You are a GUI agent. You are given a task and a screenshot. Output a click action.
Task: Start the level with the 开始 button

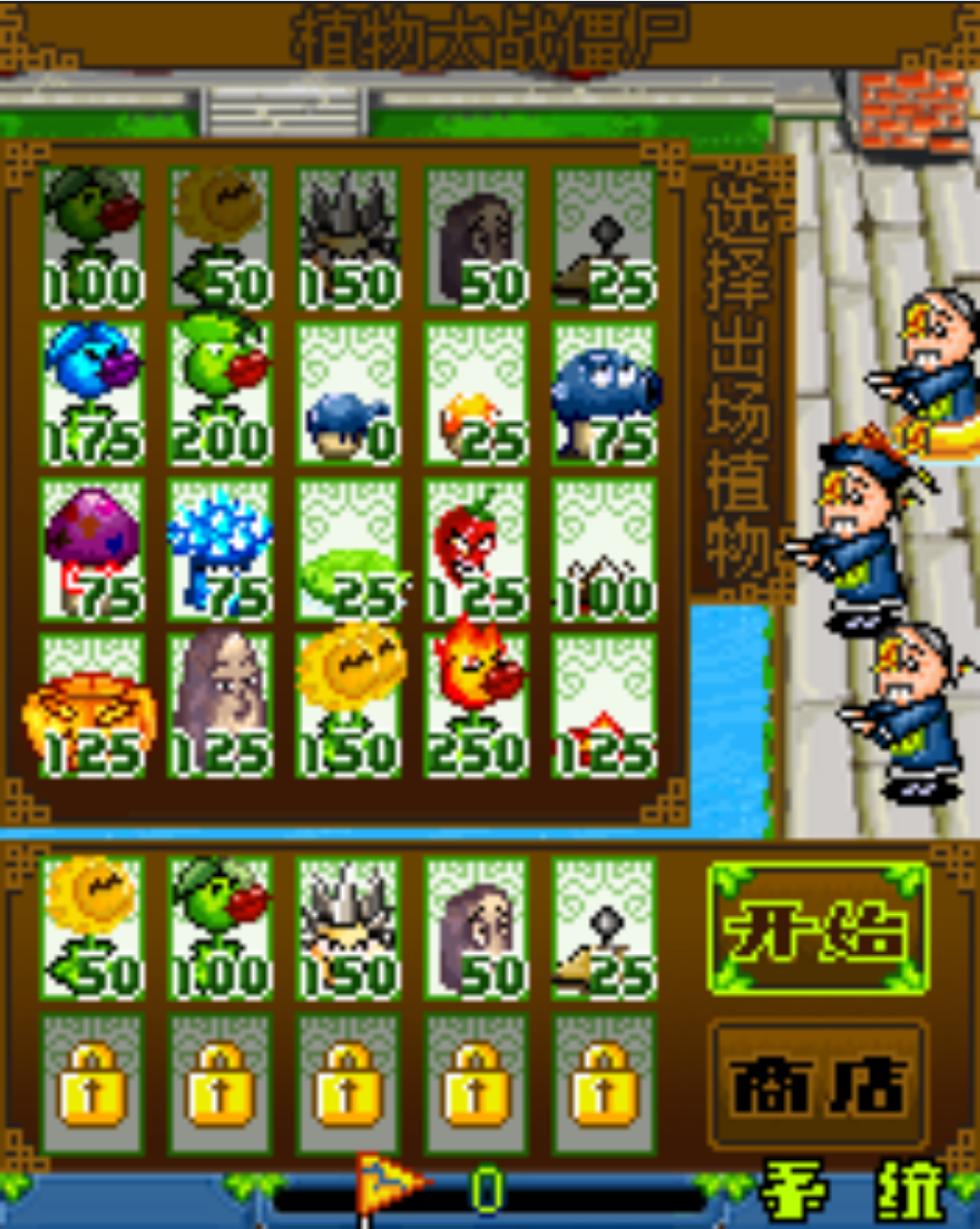tap(818, 929)
